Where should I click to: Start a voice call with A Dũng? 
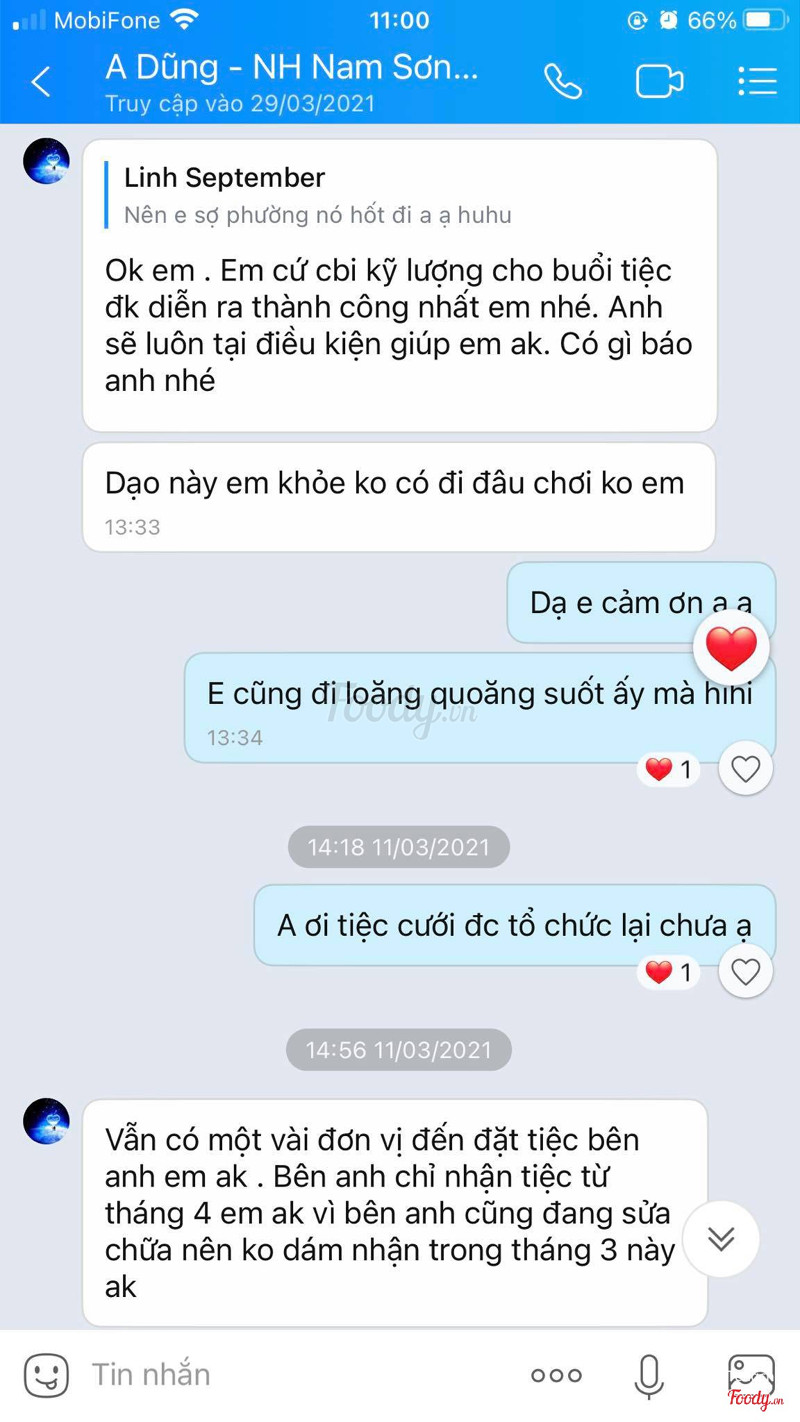(562, 81)
